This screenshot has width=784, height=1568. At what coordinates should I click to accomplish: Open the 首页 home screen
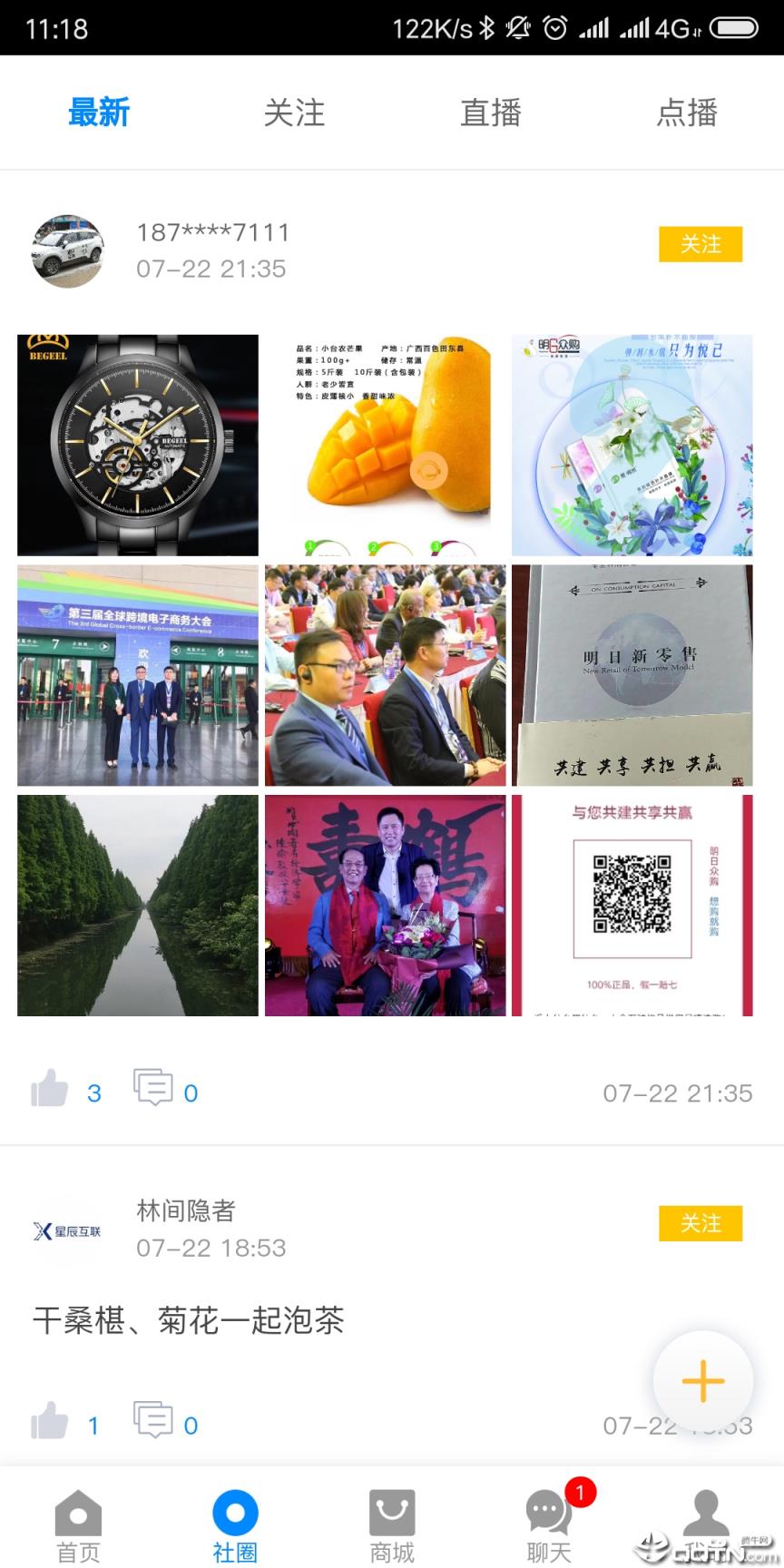[78, 1523]
